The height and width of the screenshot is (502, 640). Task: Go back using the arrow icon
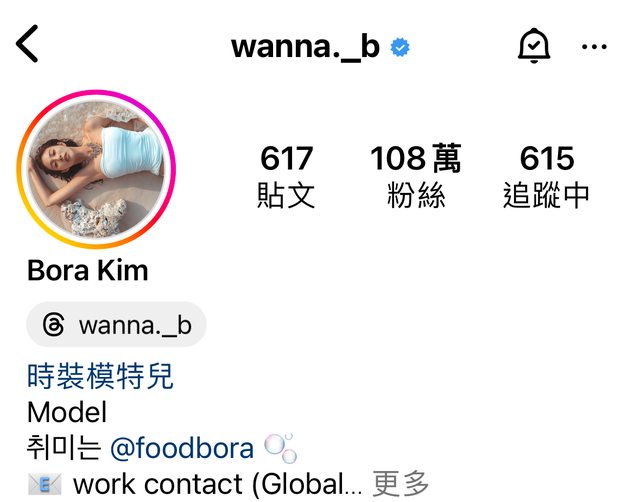coord(28,45)
